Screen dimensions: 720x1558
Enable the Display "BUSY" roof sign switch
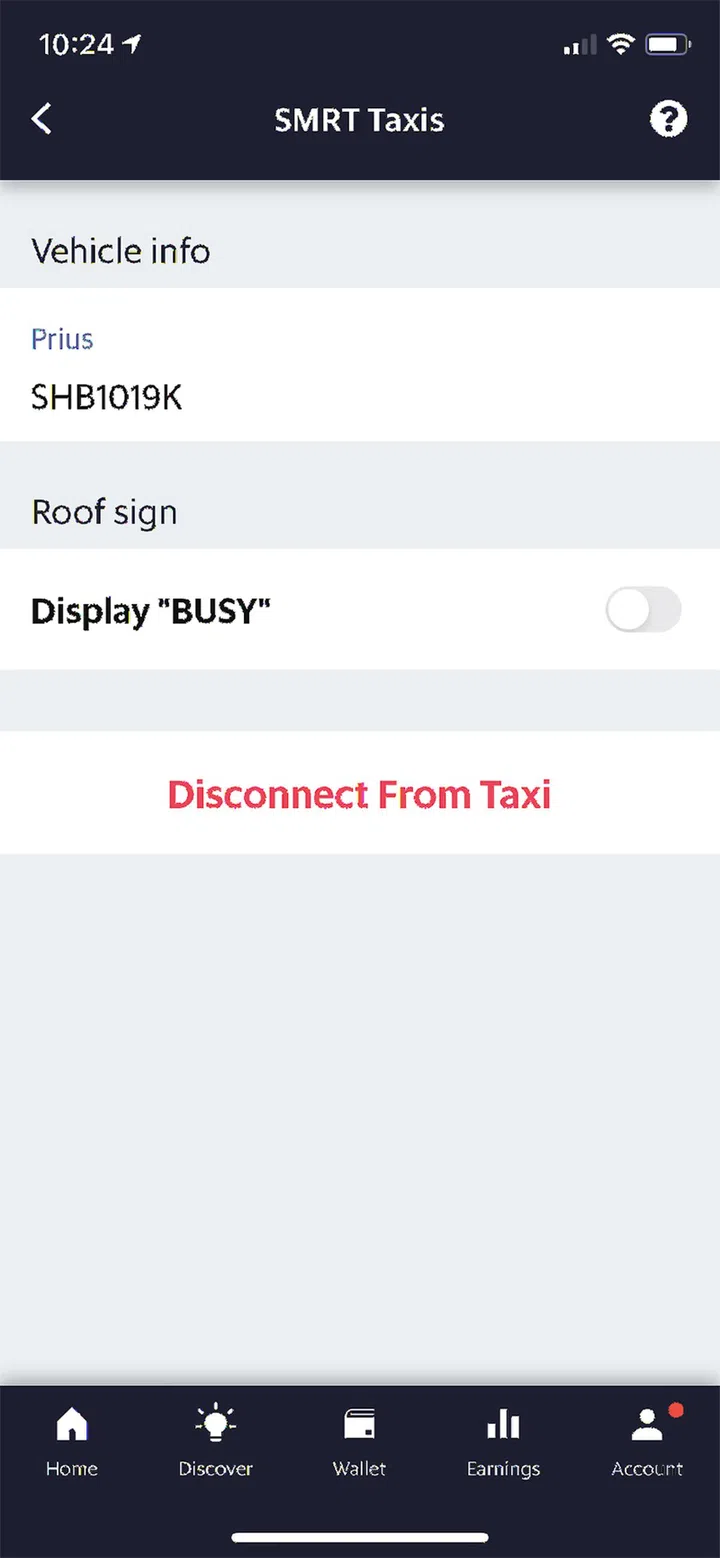click(x=643, y=609)
